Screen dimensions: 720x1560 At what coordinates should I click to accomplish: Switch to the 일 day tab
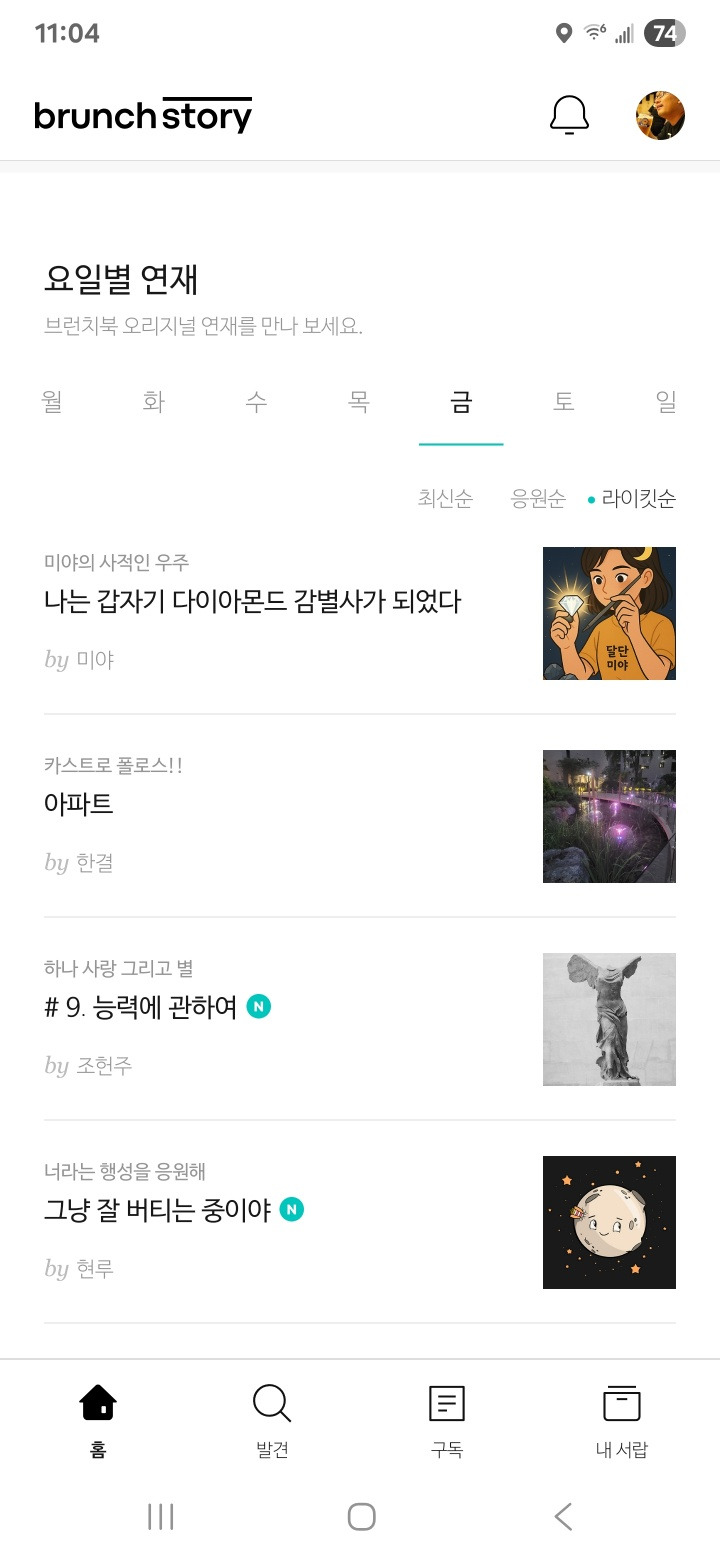[666, 402]
